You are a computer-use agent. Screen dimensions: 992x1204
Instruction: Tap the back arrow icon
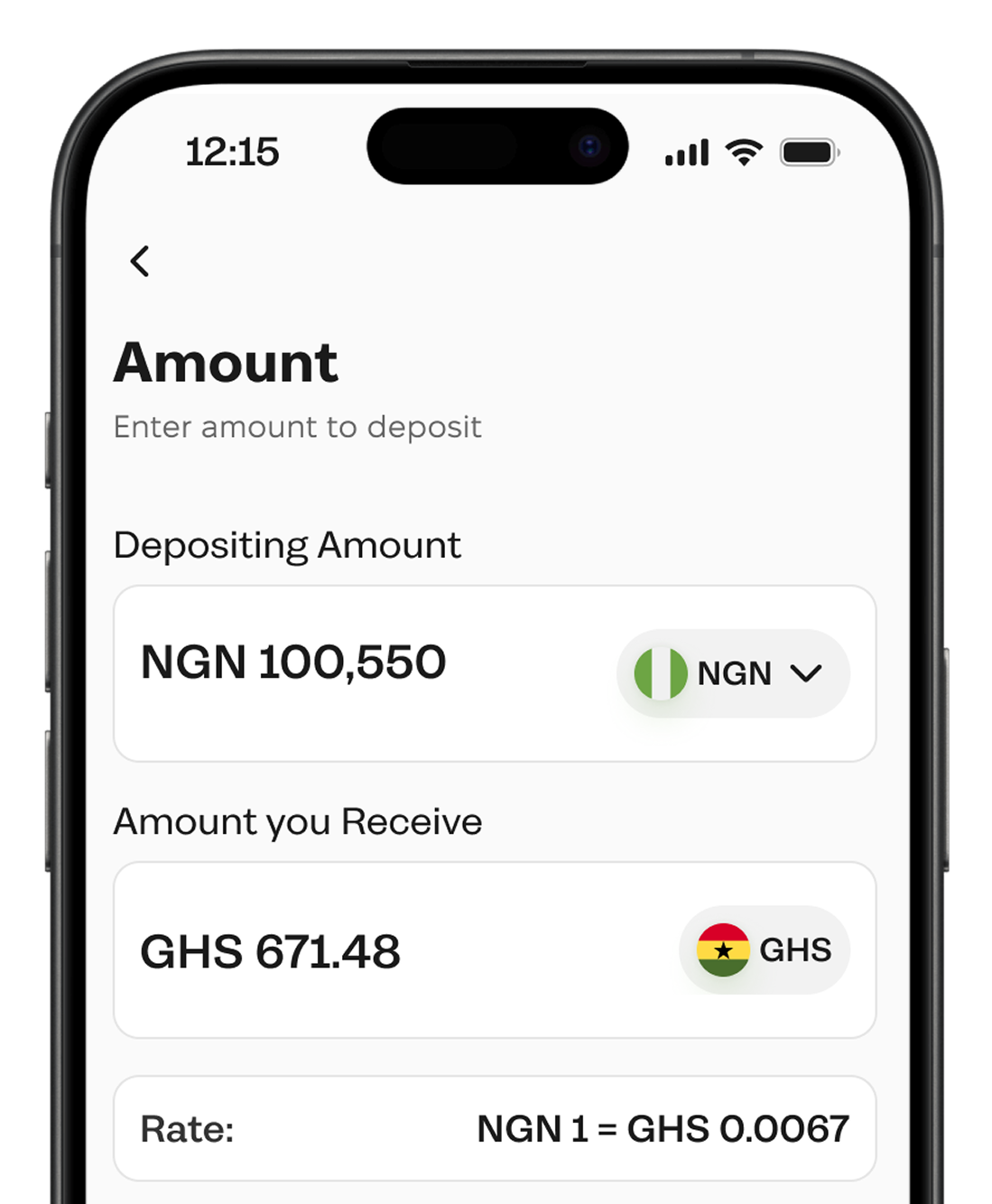pos(139,261)
